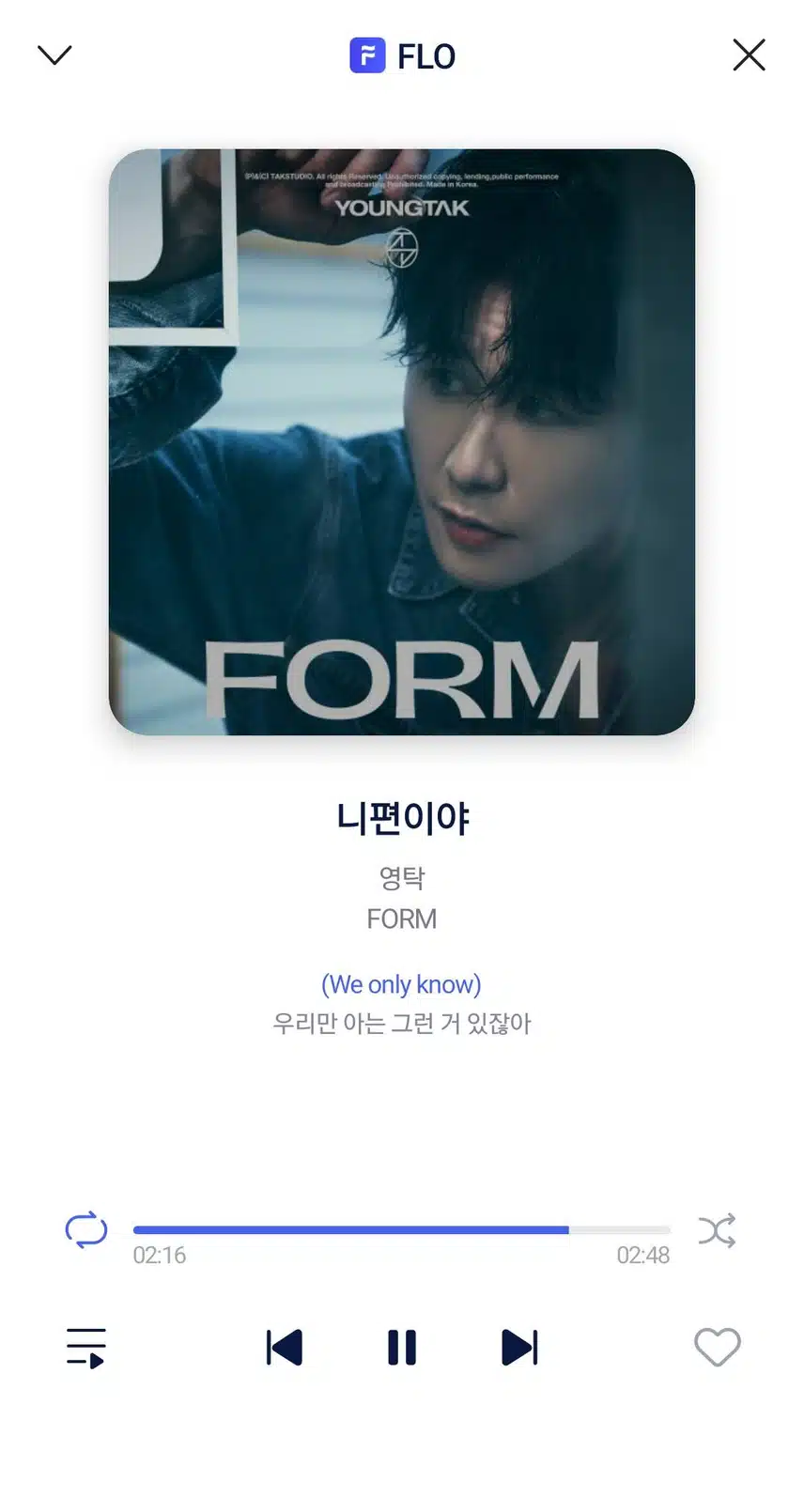Open the FORM album cover

402,441
